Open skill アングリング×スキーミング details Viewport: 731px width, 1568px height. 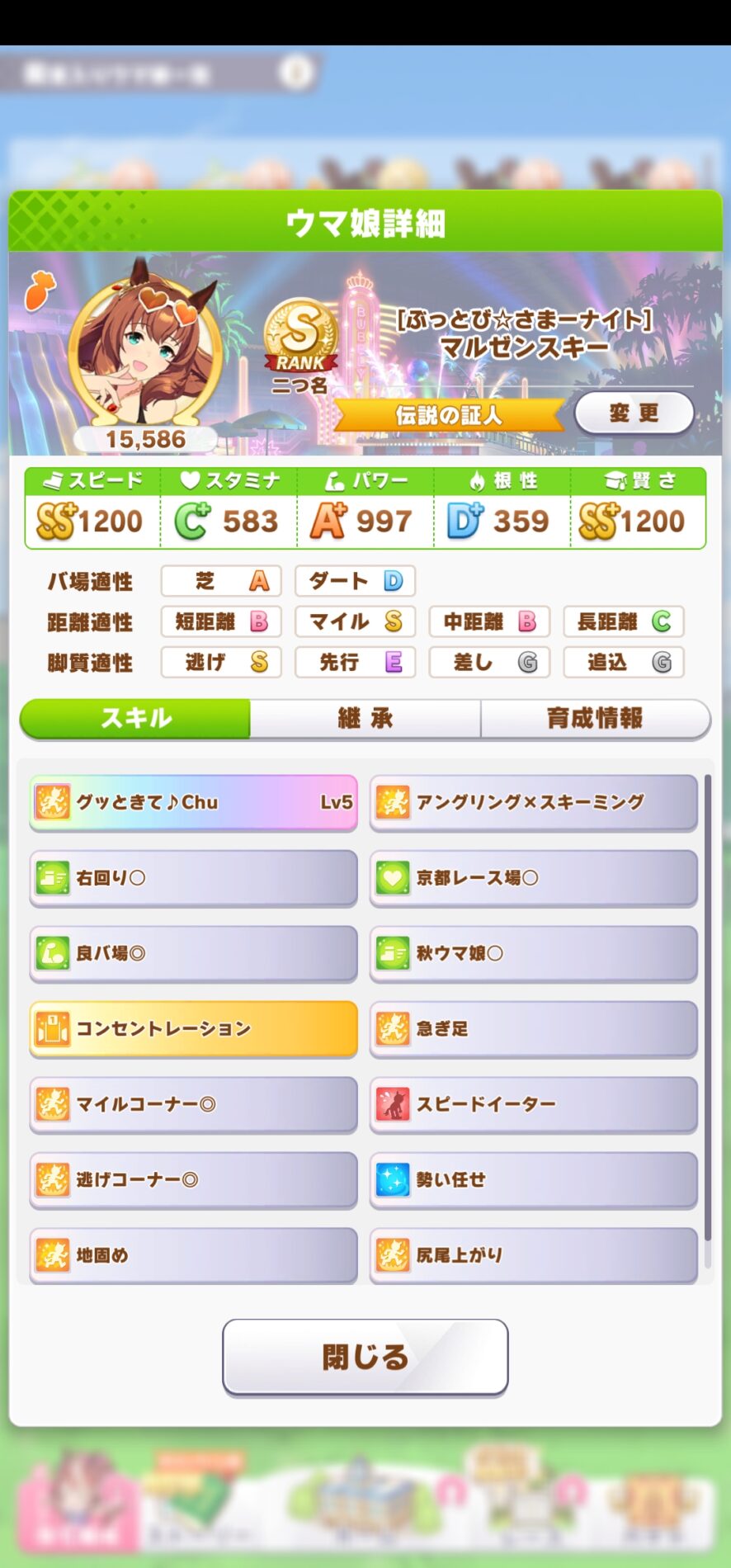534,802
